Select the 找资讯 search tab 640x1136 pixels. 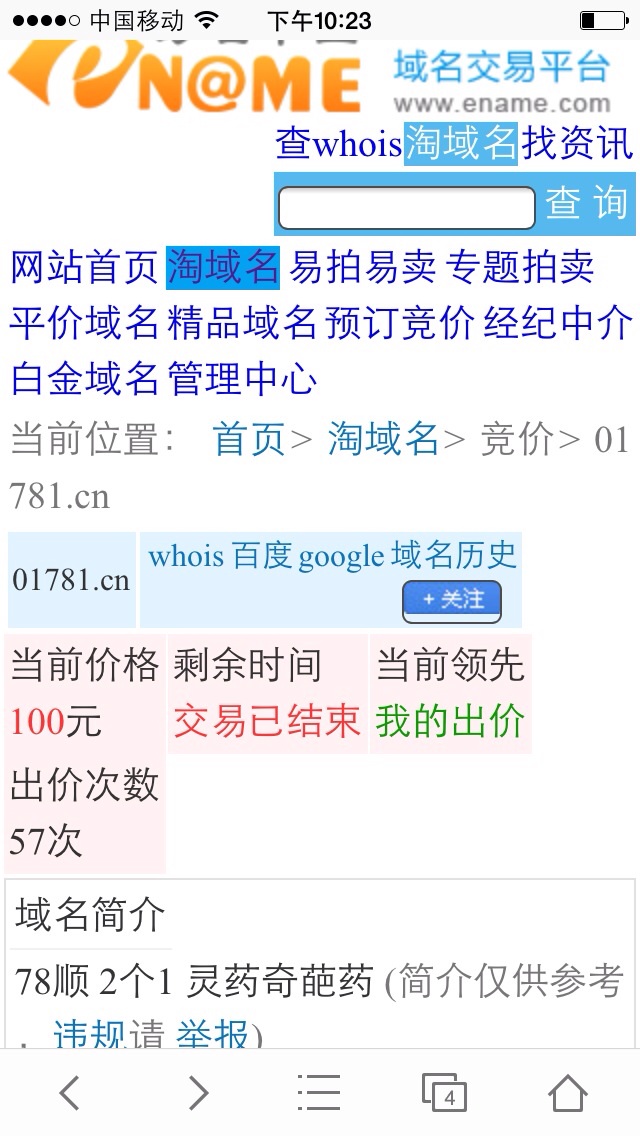pos(577,144)
